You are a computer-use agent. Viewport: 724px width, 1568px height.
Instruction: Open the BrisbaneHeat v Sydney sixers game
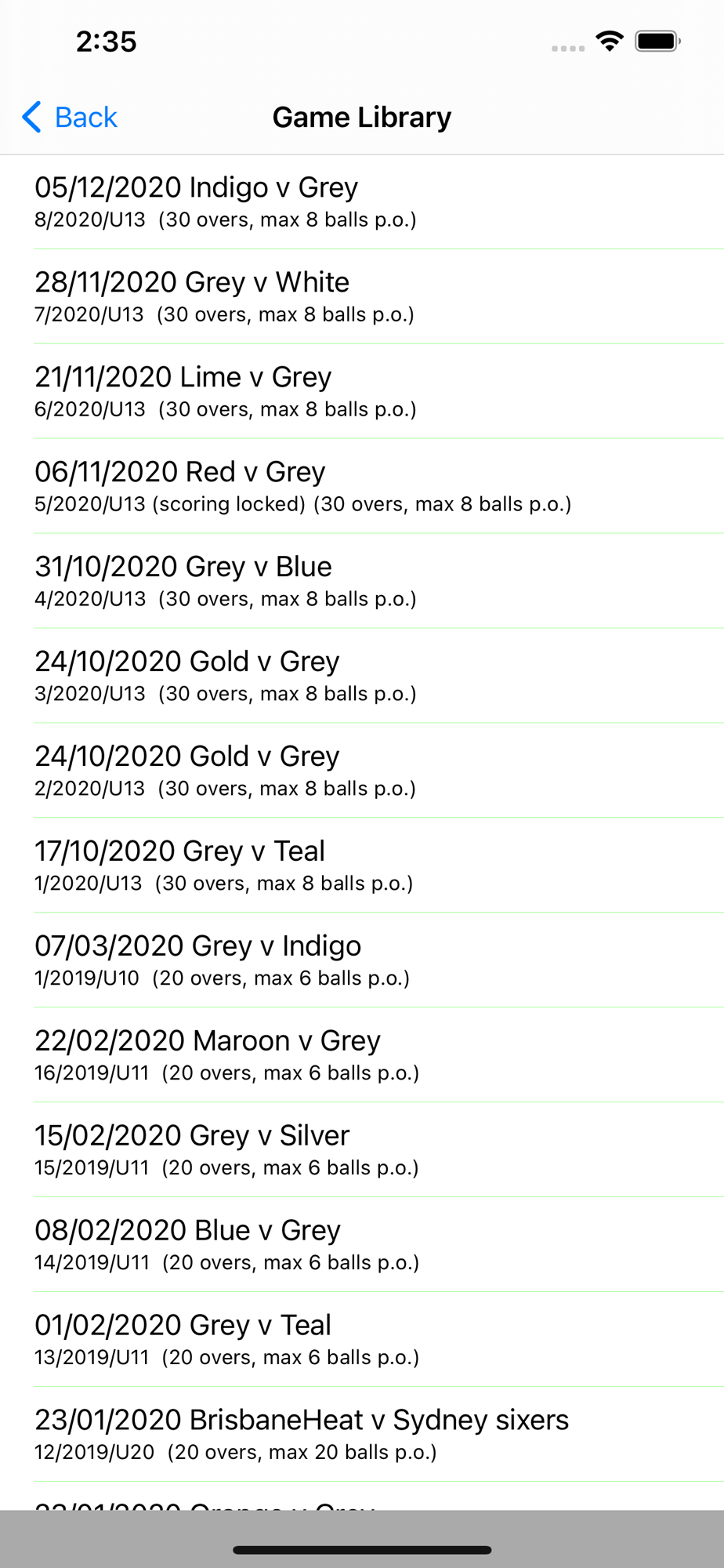point(362,1436)
